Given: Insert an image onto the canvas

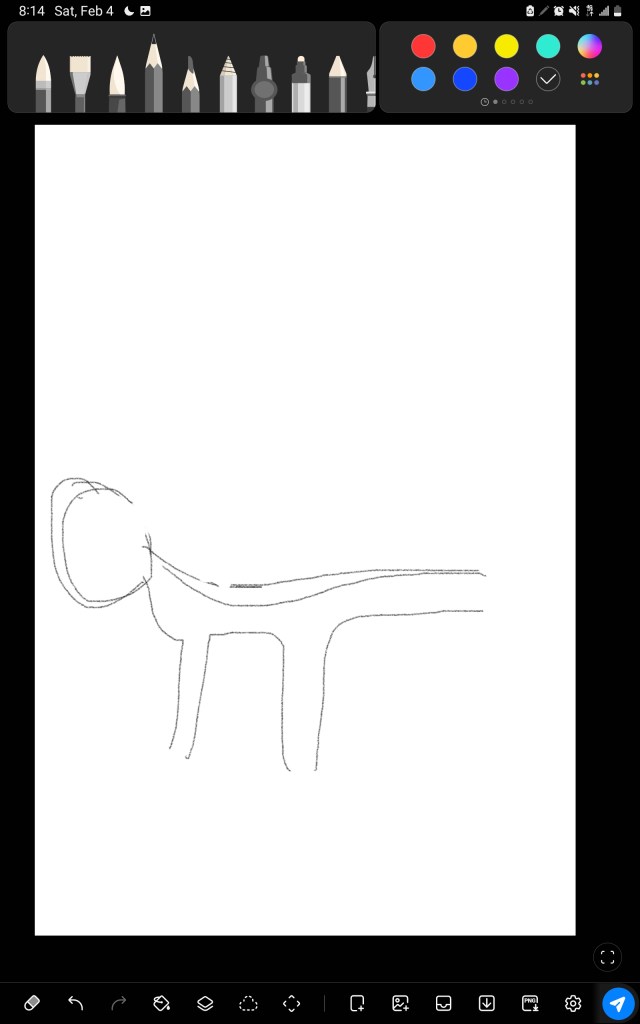Looking at the screenshot, I should click(400, 1003).
